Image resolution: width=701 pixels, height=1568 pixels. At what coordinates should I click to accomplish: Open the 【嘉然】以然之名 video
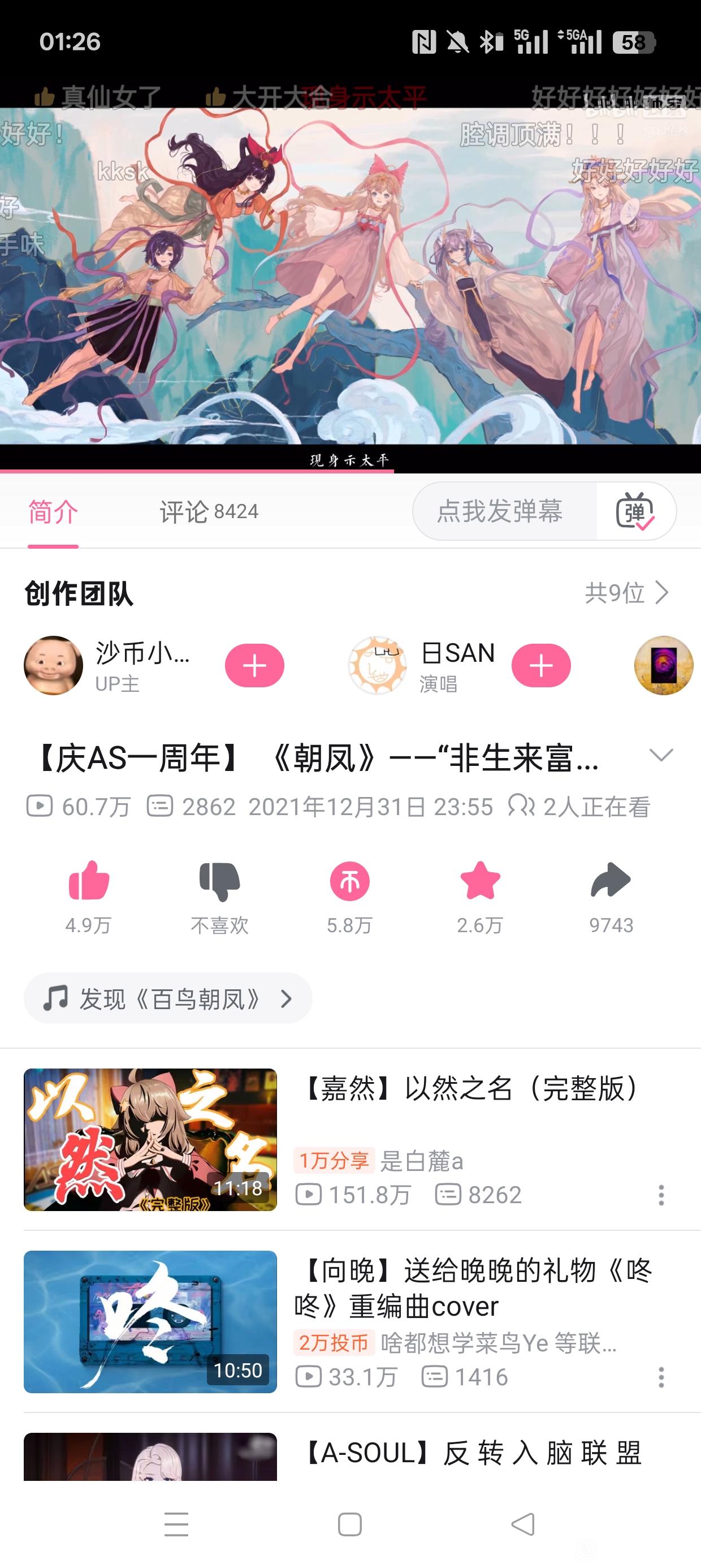click(x=469, y=1088)
